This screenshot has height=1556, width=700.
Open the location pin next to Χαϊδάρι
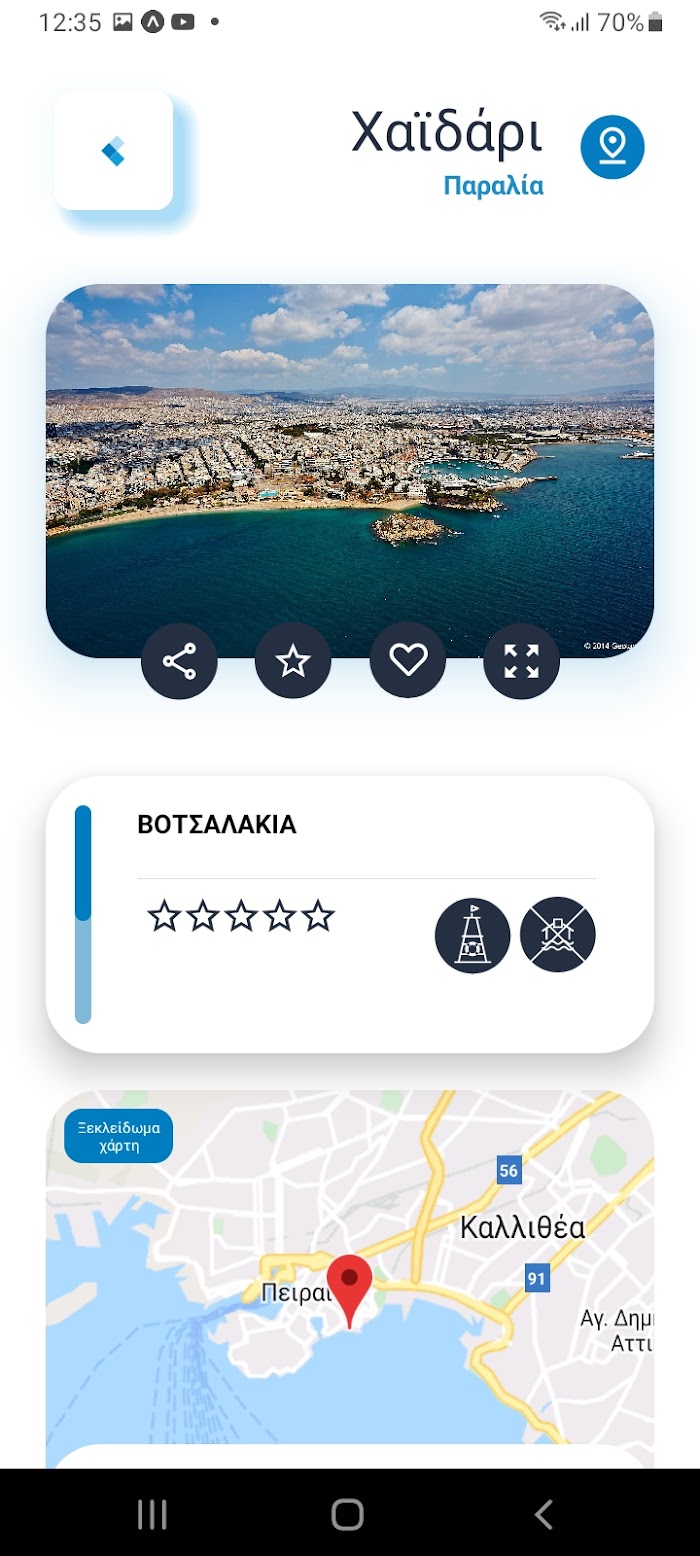[612, 147]
